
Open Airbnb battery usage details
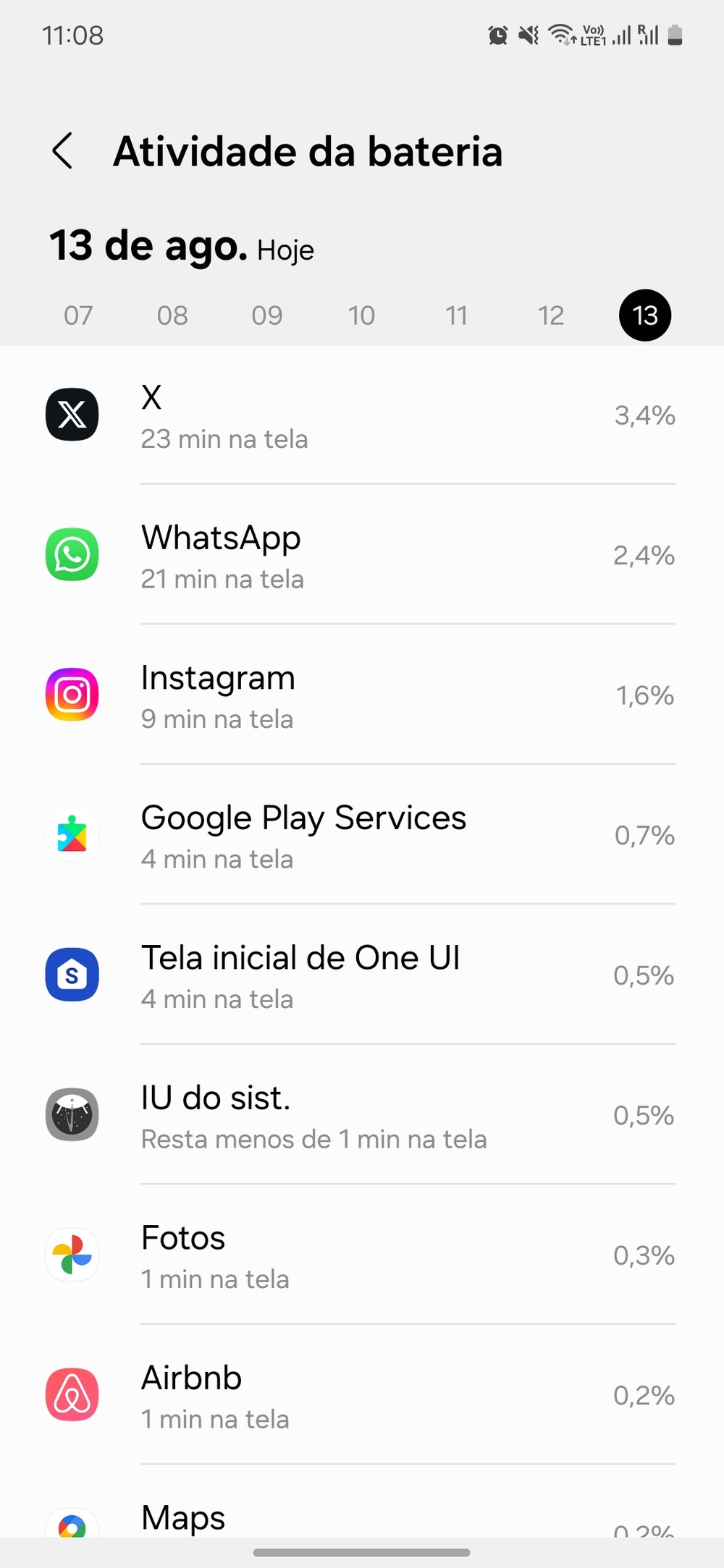click(362, 1396)
